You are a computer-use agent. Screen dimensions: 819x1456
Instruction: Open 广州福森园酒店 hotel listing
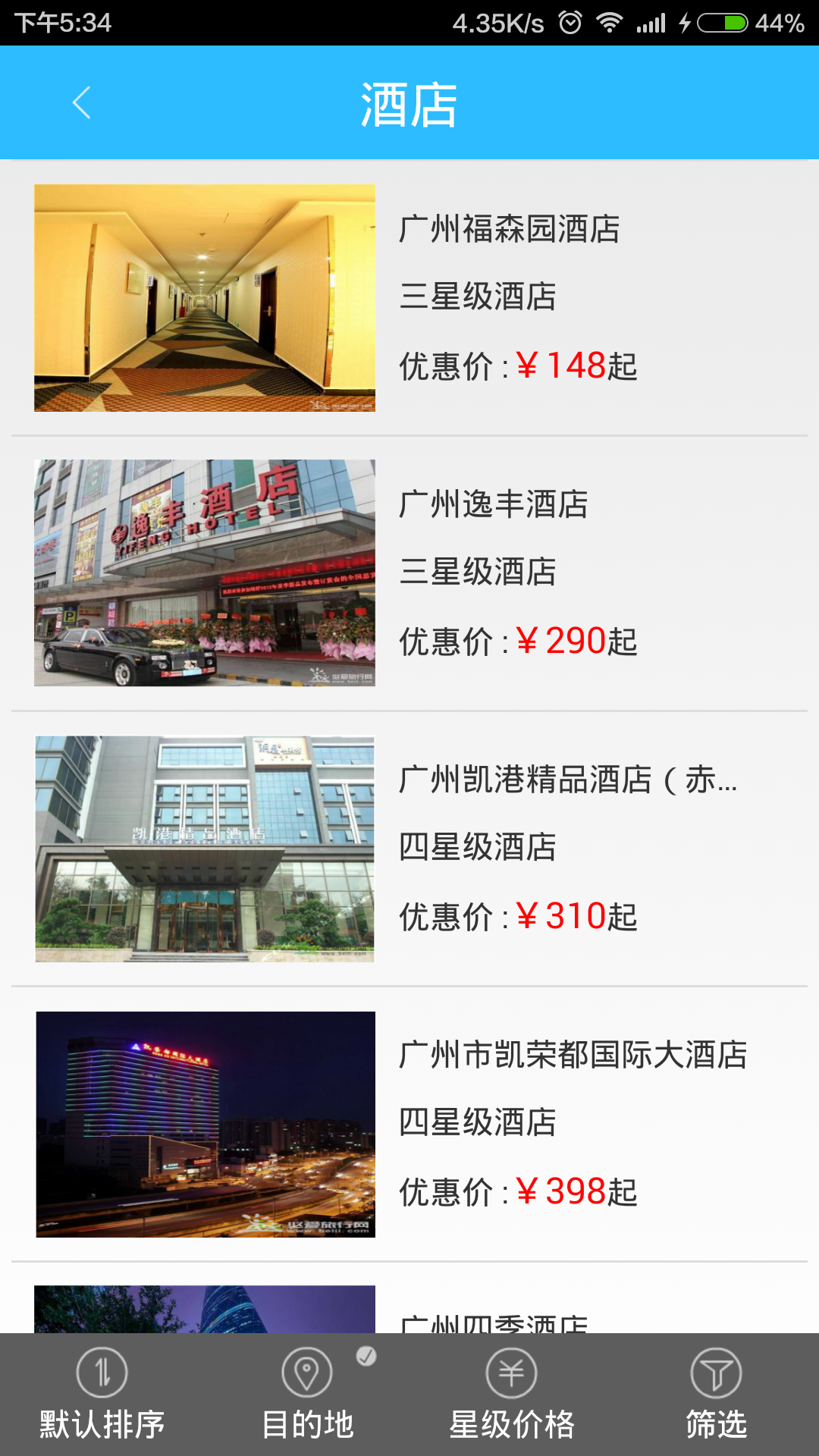409,298
